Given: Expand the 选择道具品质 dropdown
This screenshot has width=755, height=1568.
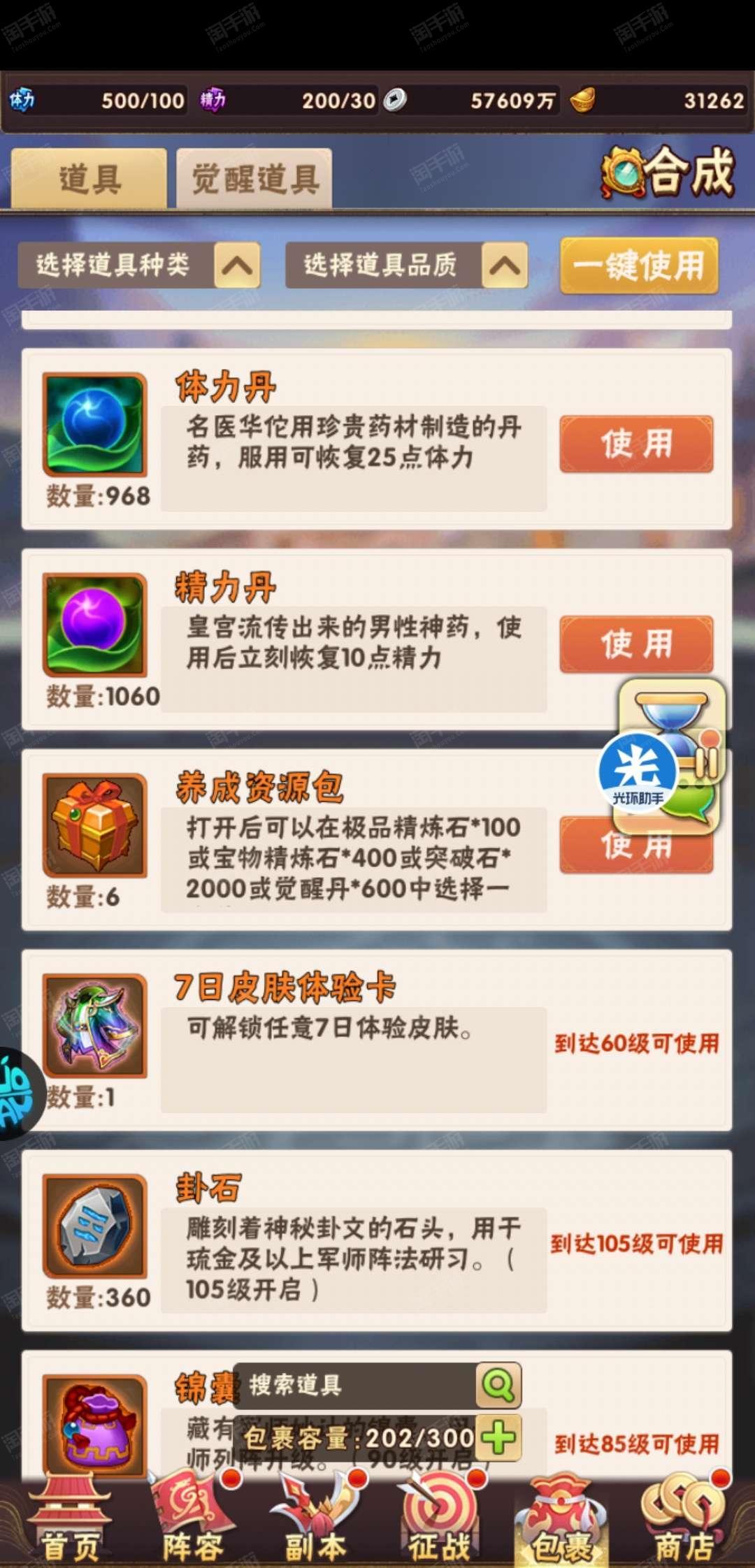Looking at the screenshot, I should click(406, 265).
